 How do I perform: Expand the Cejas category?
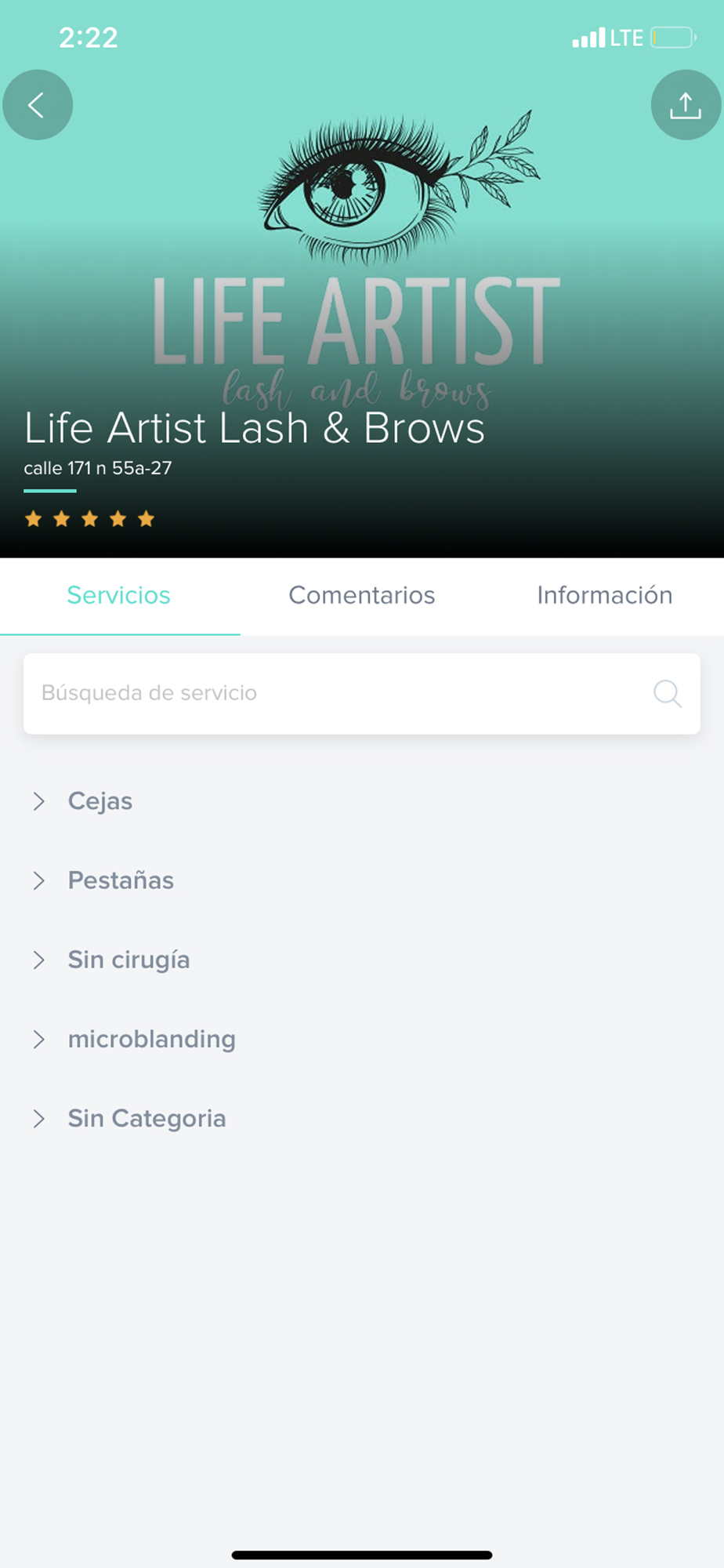(362, 801)
